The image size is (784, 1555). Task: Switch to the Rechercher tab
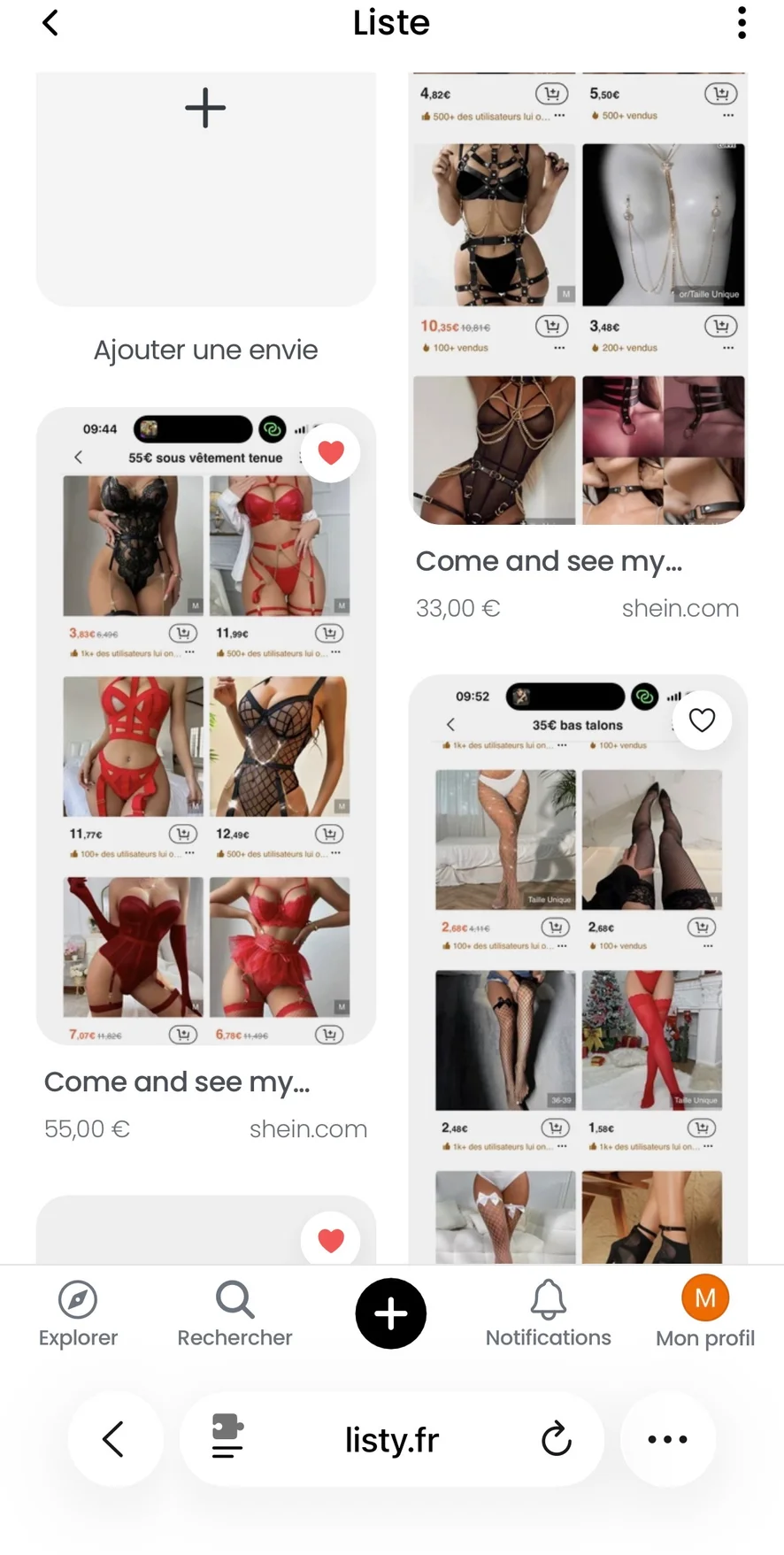[x=234, y=1313]
